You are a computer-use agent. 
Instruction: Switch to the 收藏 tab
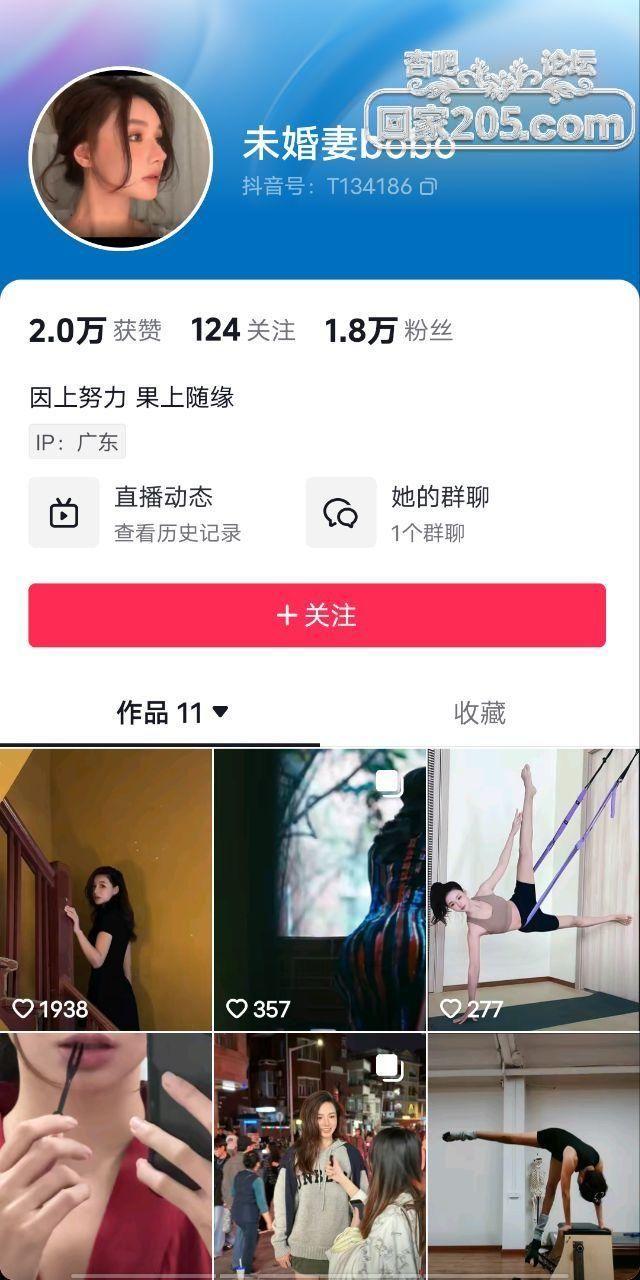pos(479,712)
